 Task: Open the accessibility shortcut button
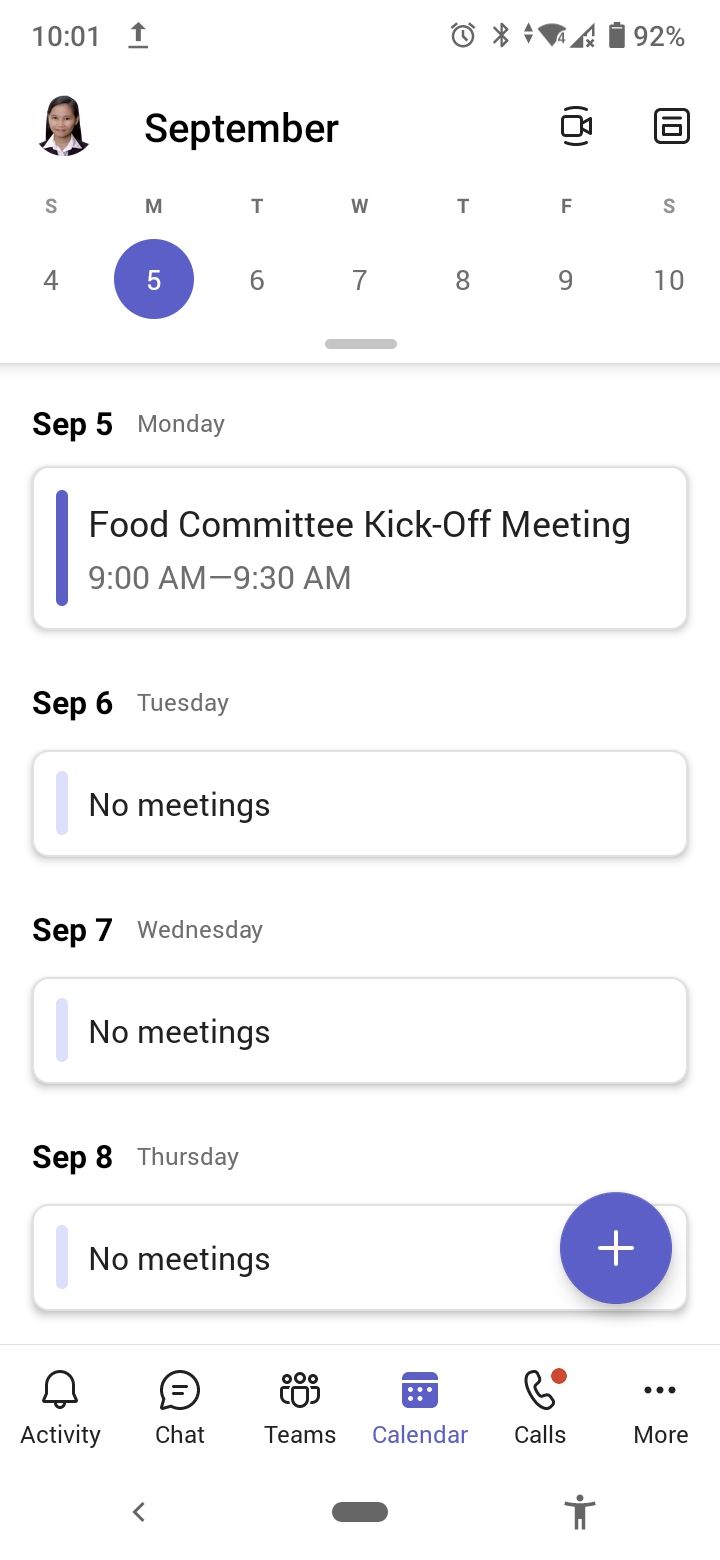pyautogui.click(x=579, y=1512)
